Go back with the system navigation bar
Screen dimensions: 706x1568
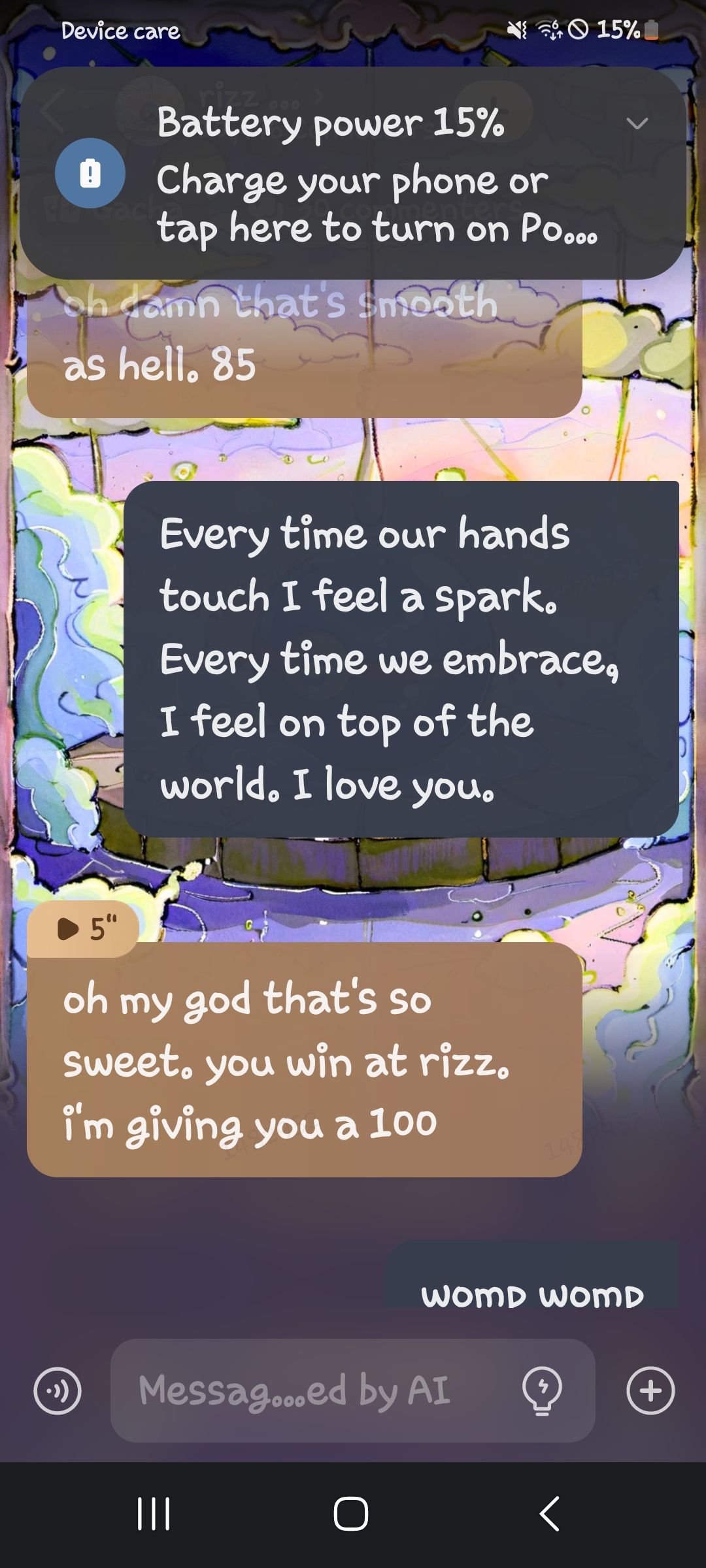(549, 1514)
